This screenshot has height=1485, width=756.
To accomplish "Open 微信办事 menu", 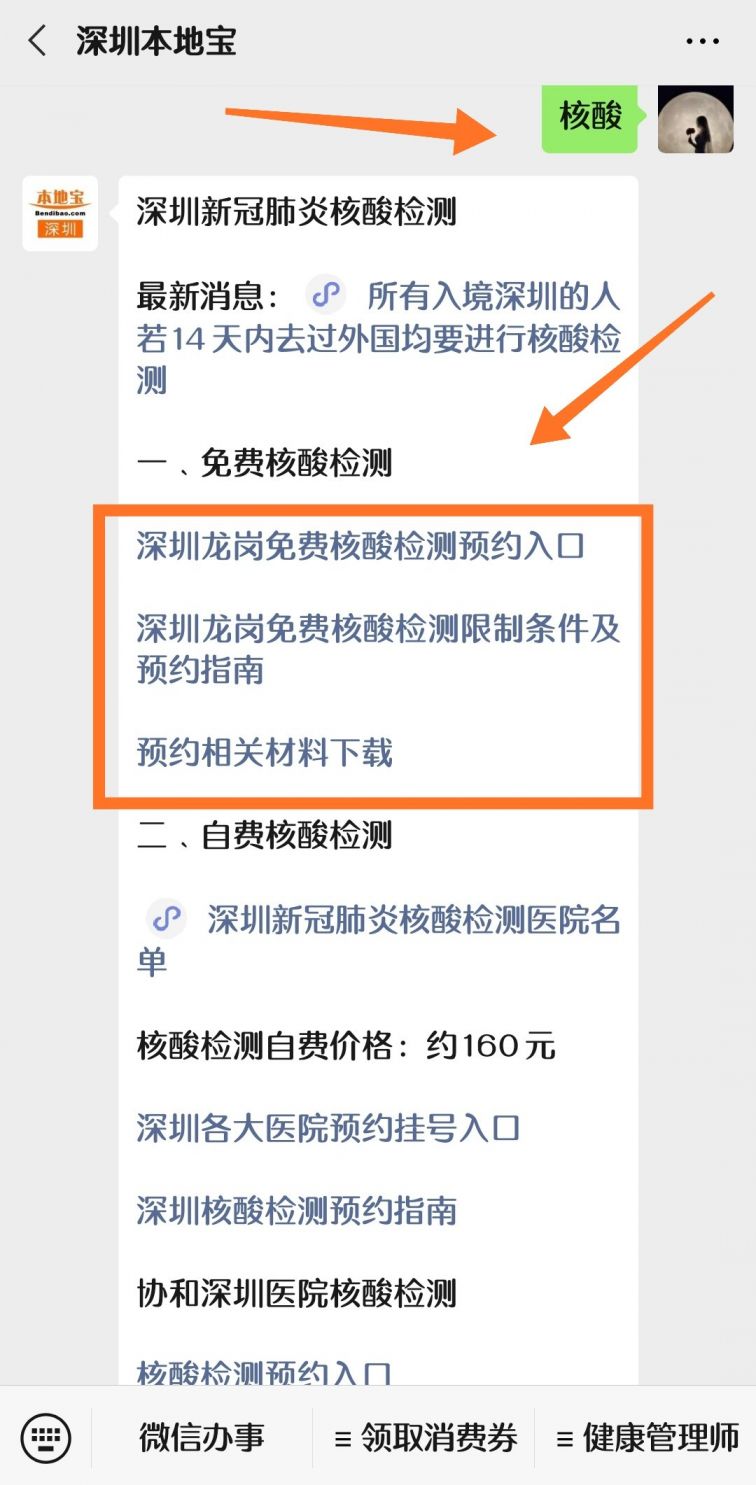I will click(x=202, y=1438).
